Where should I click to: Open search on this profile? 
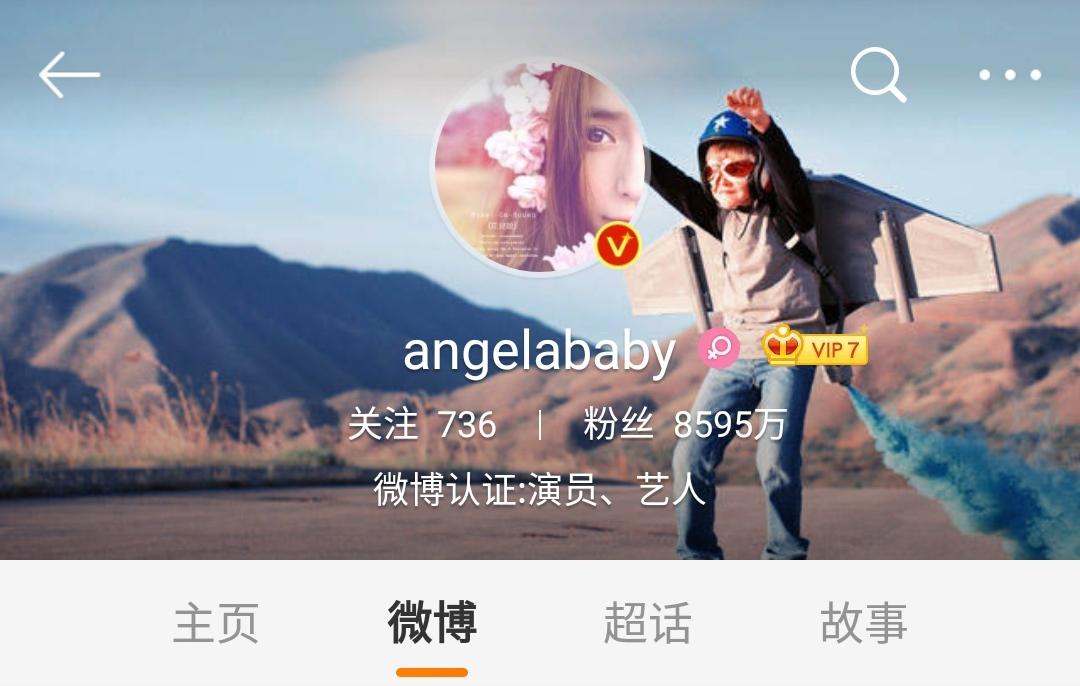click(x=878, y=75)
